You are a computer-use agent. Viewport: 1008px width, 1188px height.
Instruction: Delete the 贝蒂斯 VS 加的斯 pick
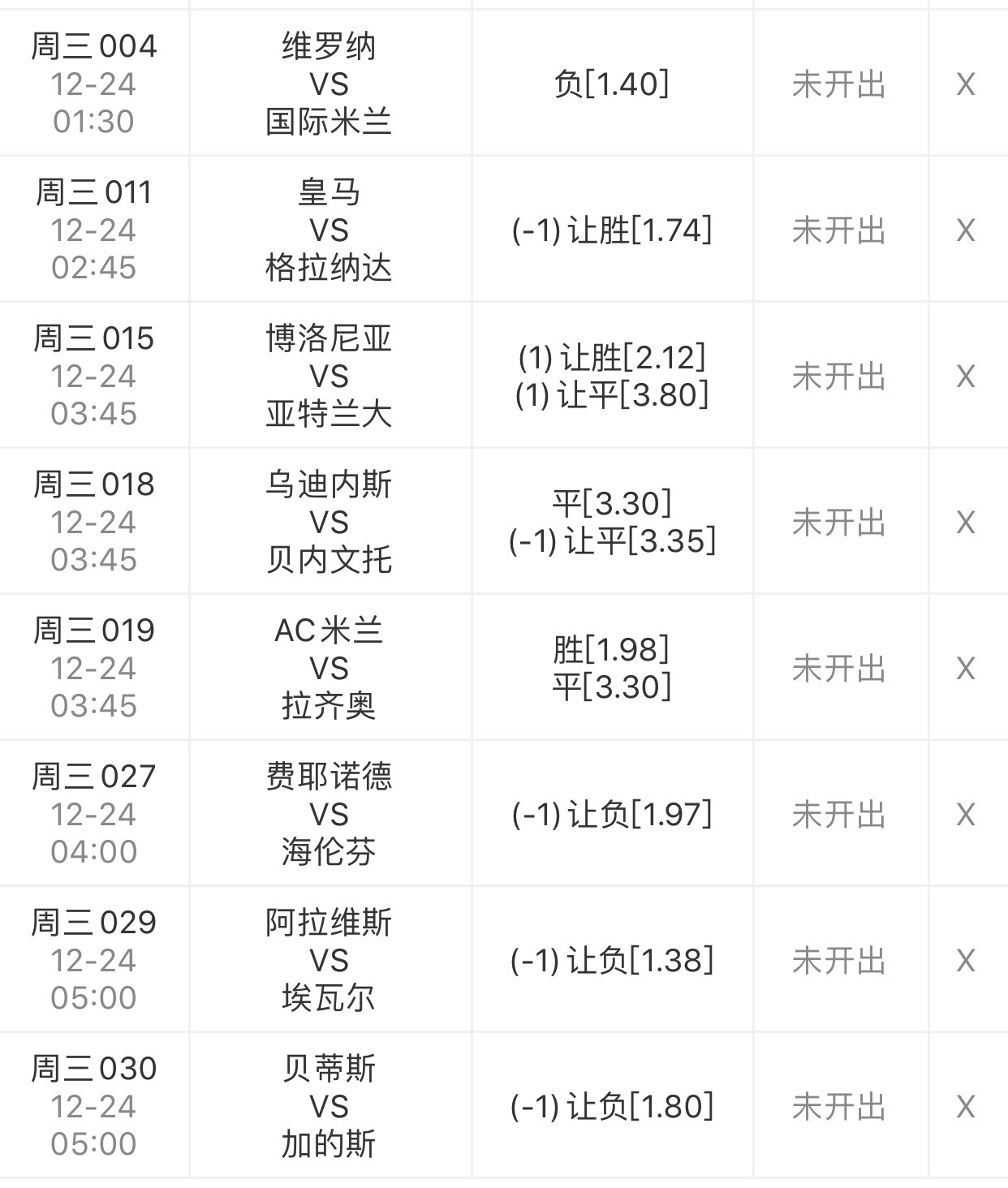(965, 1107)
